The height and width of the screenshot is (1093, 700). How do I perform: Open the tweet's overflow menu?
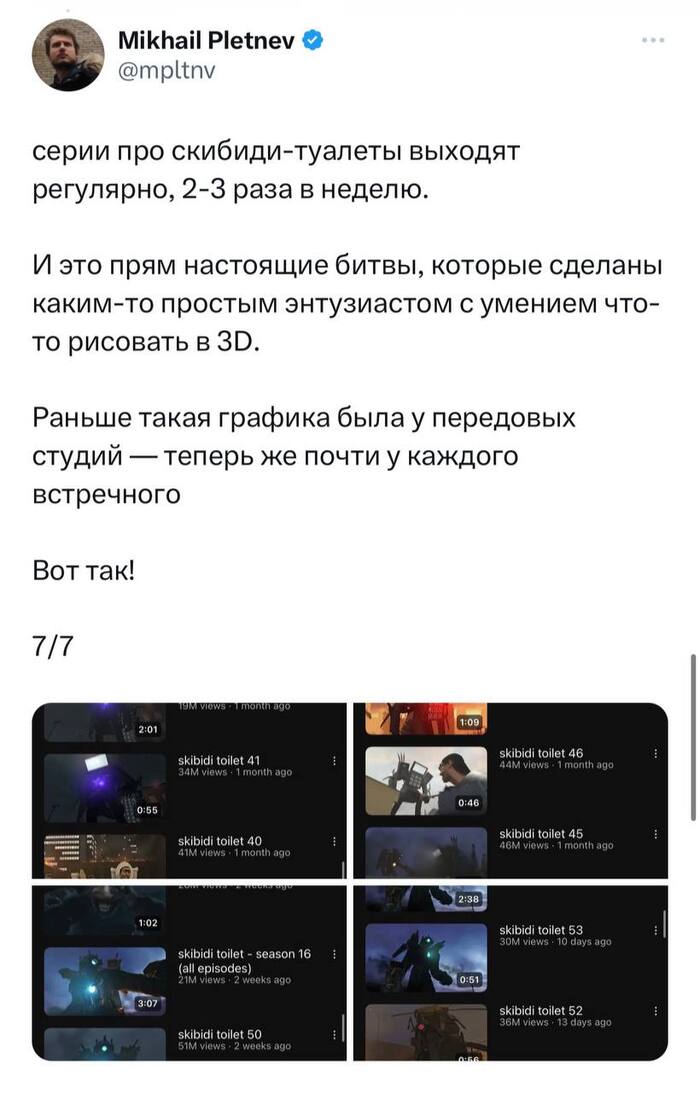coord(652,41)
